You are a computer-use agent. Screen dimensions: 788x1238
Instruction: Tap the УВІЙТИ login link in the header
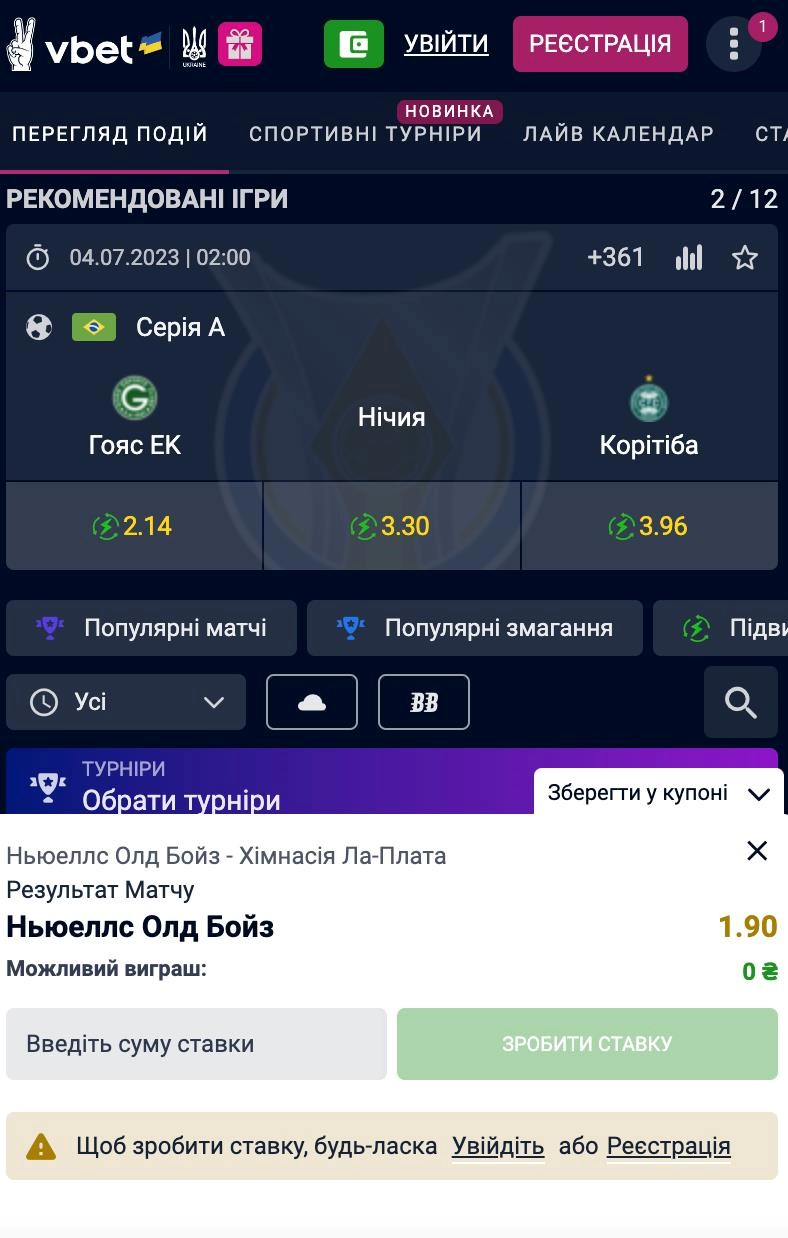pyautogui.click(x=446, y=44)
